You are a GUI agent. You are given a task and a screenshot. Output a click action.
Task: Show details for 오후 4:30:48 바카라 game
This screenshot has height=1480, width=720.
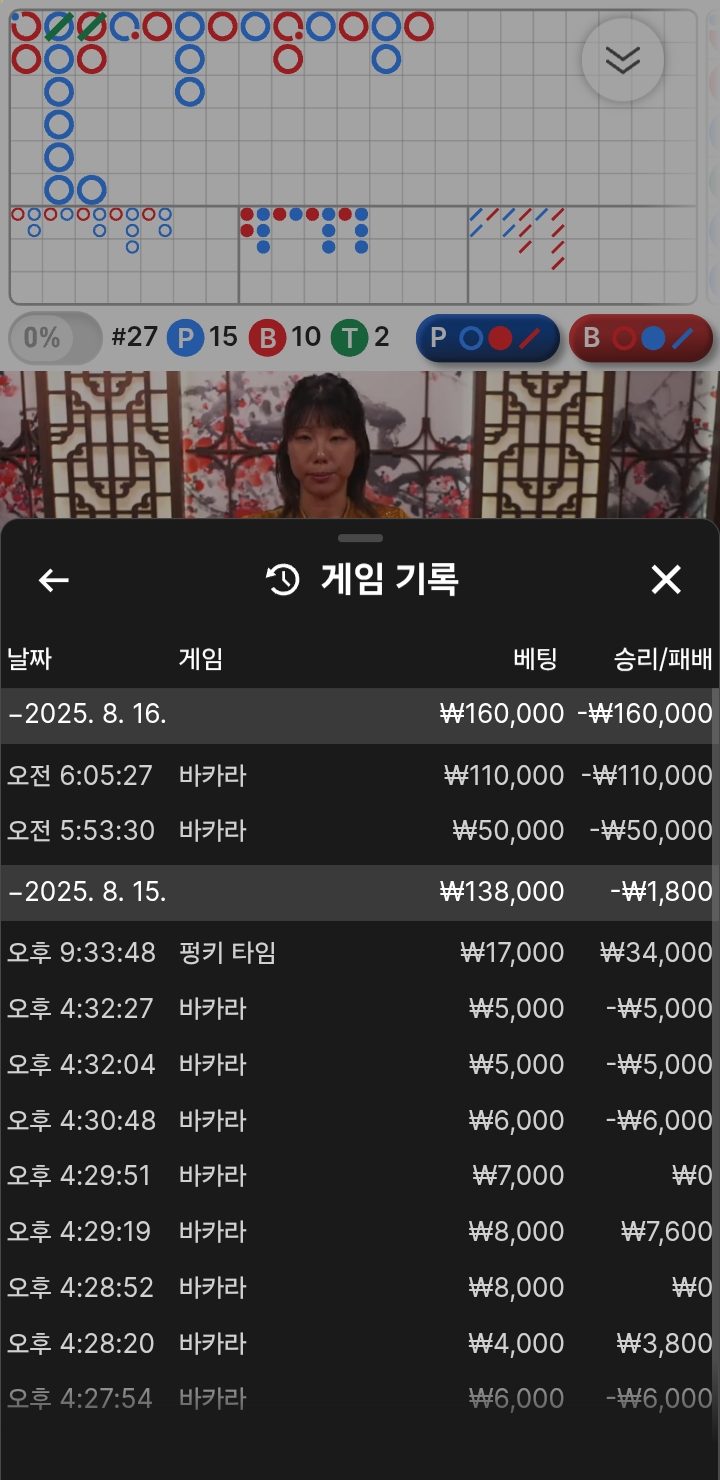[x=359, y=1120]
